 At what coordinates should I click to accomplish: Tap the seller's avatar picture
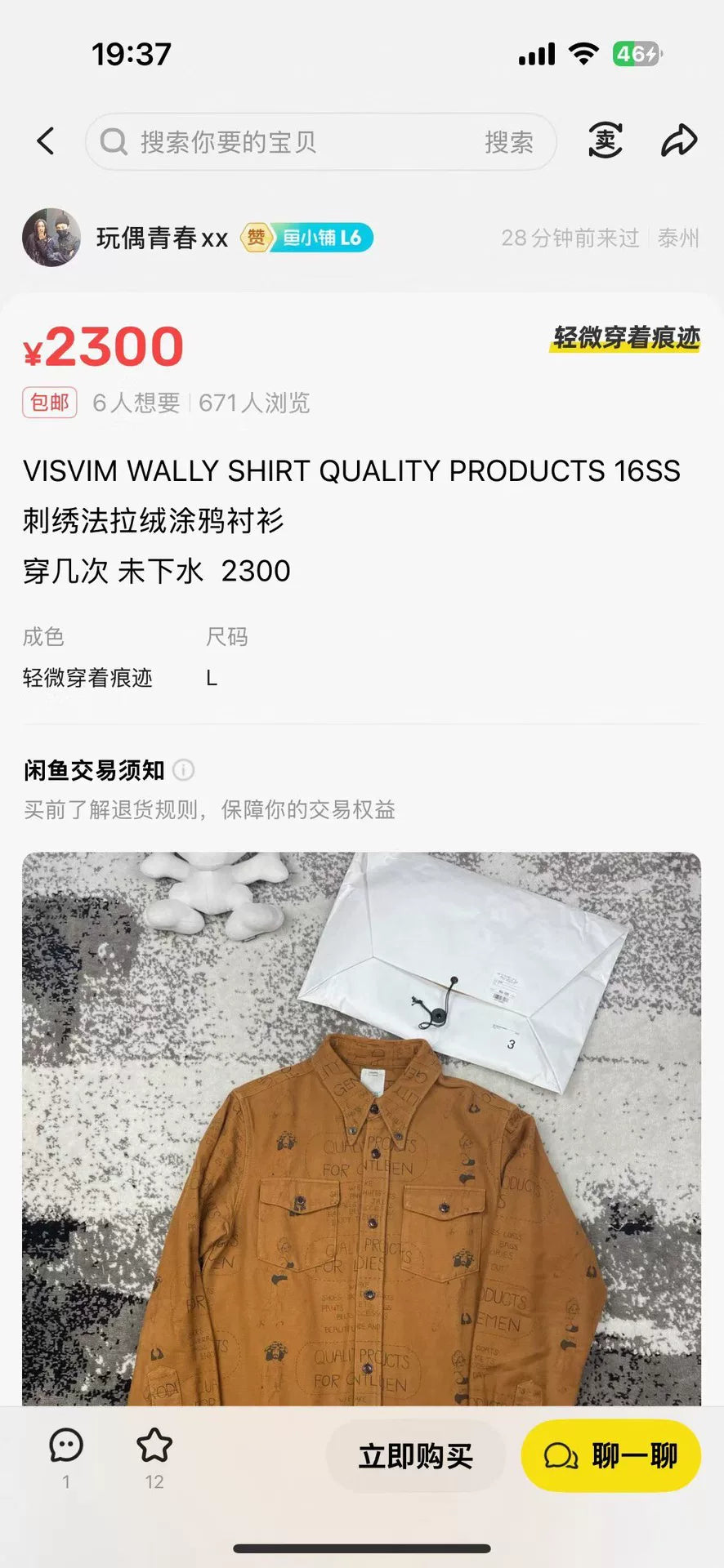tap(49, 238)
